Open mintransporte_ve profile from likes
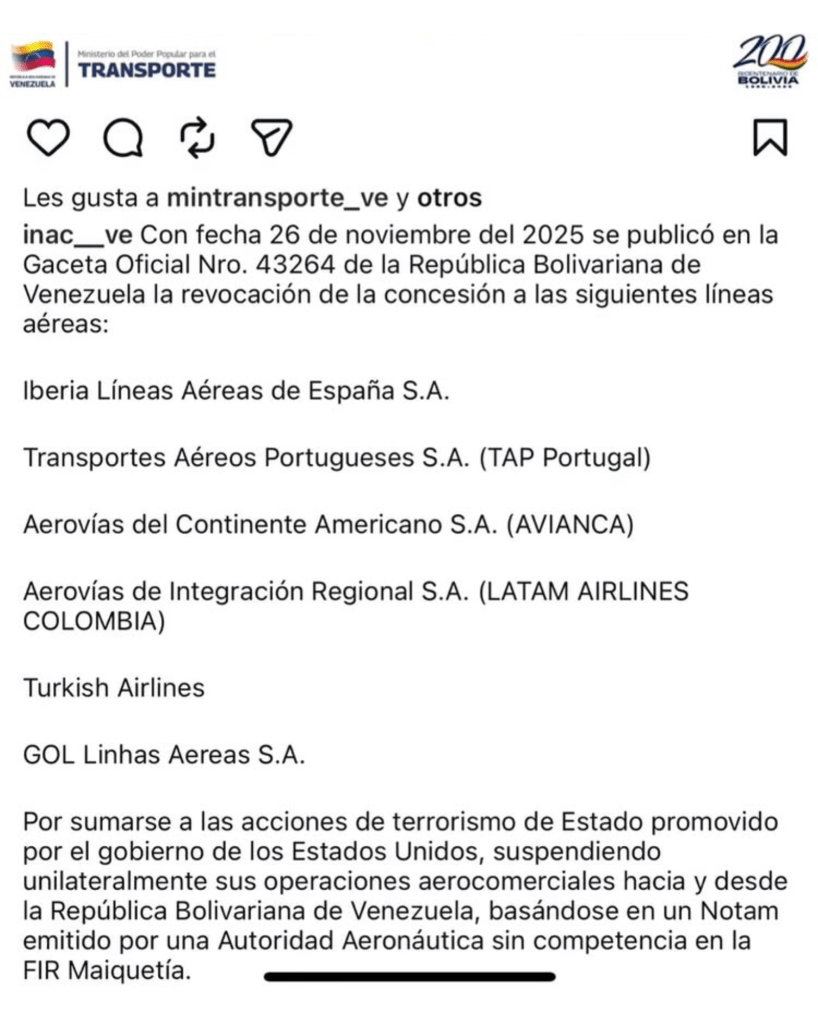This screenshot has height=1023, width=818. pyautogui.click(x=277, y=198)
